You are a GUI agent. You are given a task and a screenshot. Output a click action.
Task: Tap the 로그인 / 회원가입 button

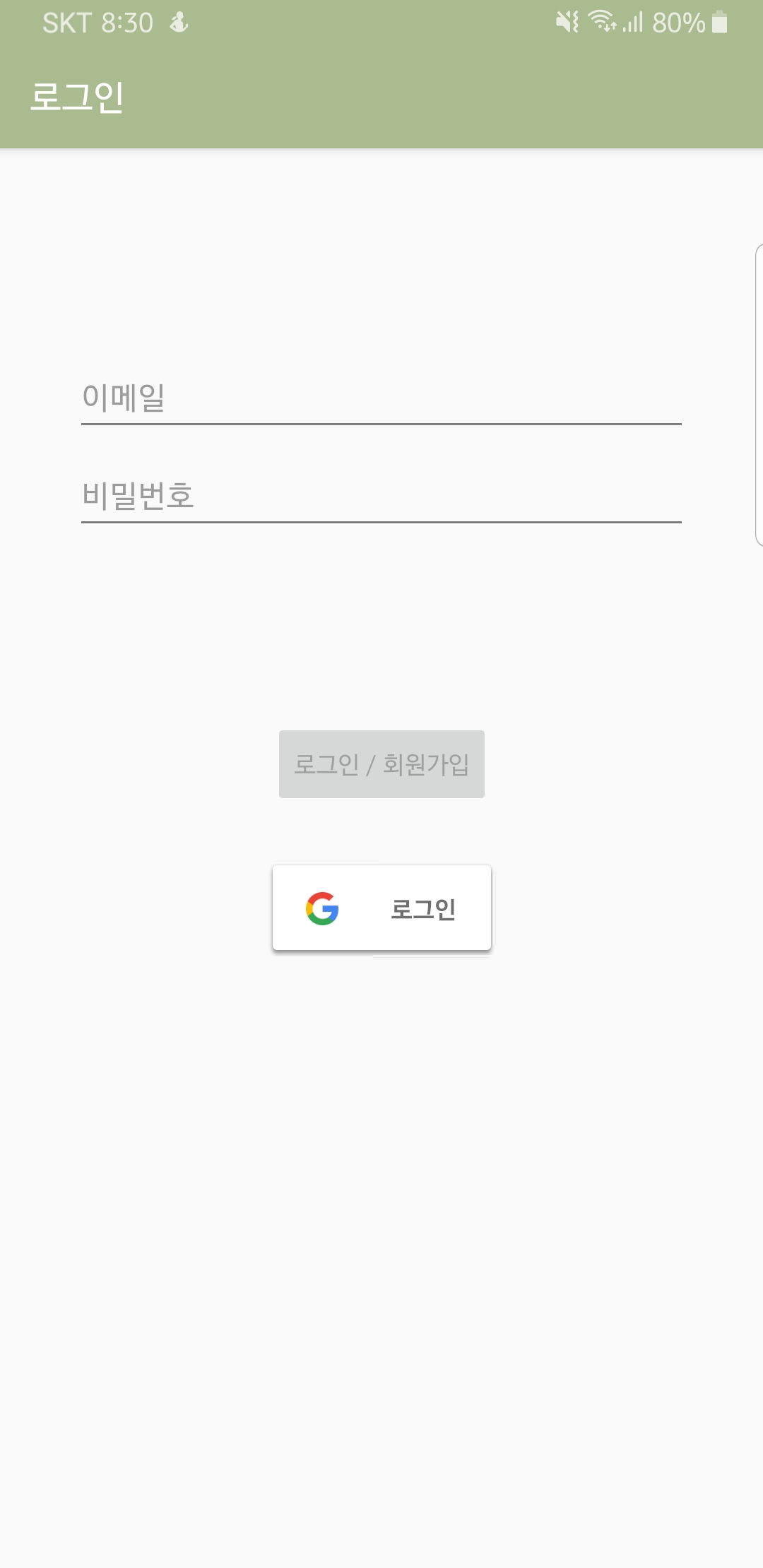[381, 764]
